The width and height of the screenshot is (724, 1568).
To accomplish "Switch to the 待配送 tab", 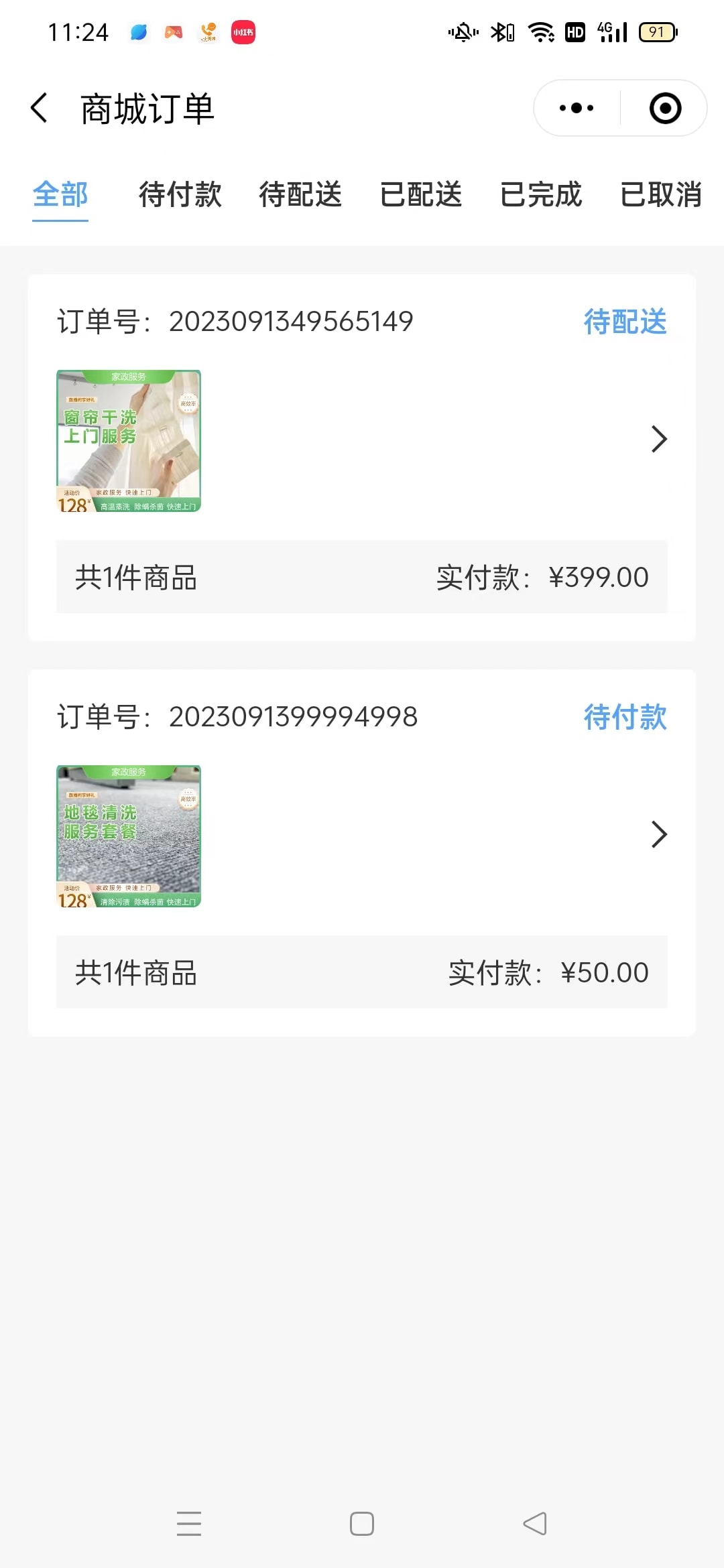I will (300, 195).
